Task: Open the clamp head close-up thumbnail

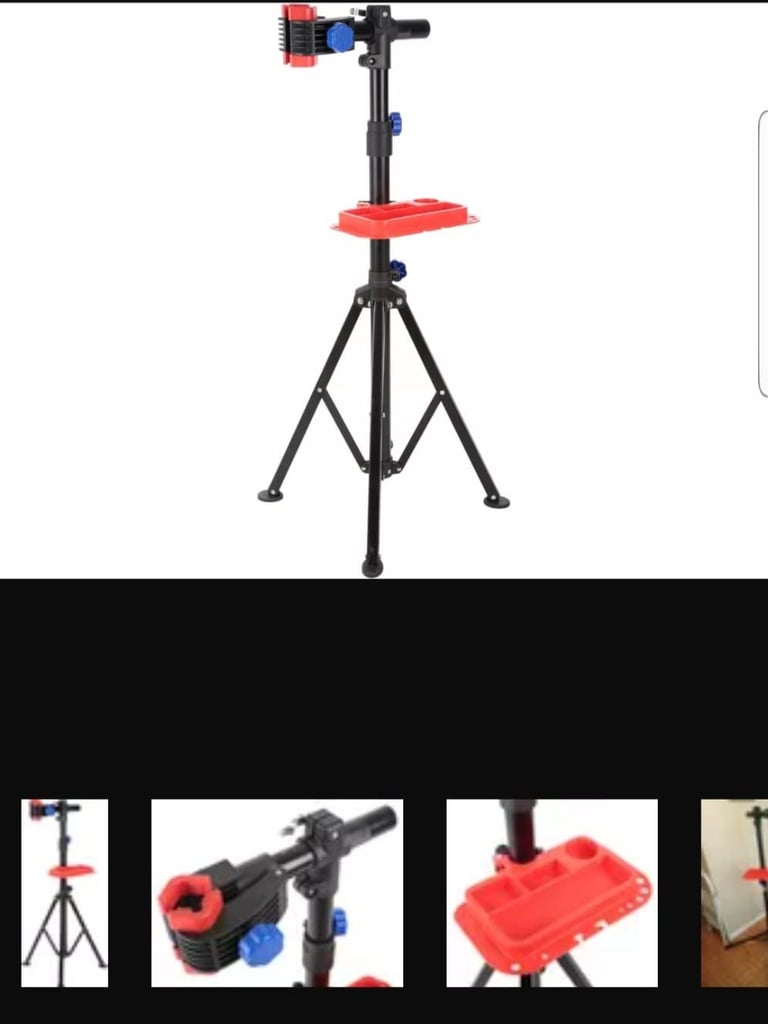Action: tap(277, 893)
